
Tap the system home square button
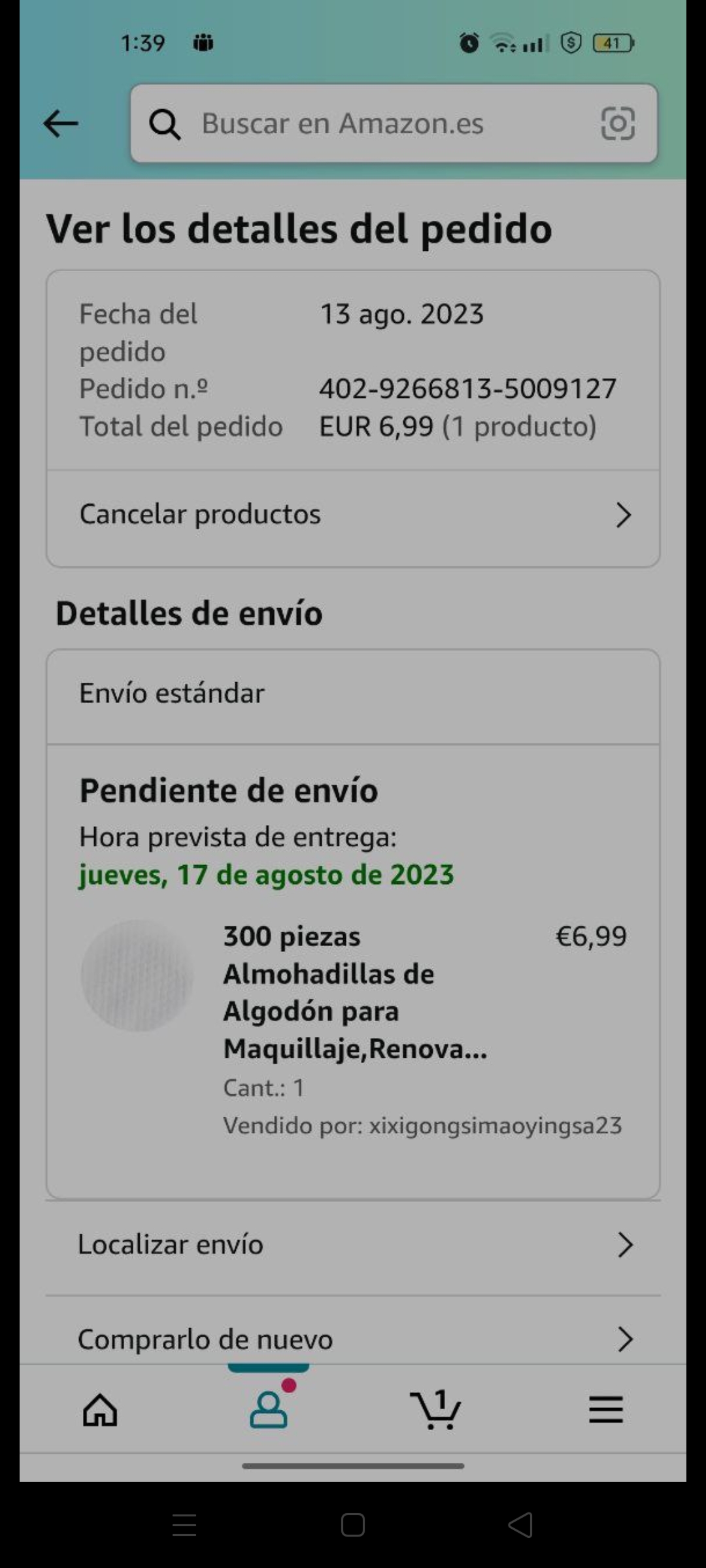click(353, 1525)
